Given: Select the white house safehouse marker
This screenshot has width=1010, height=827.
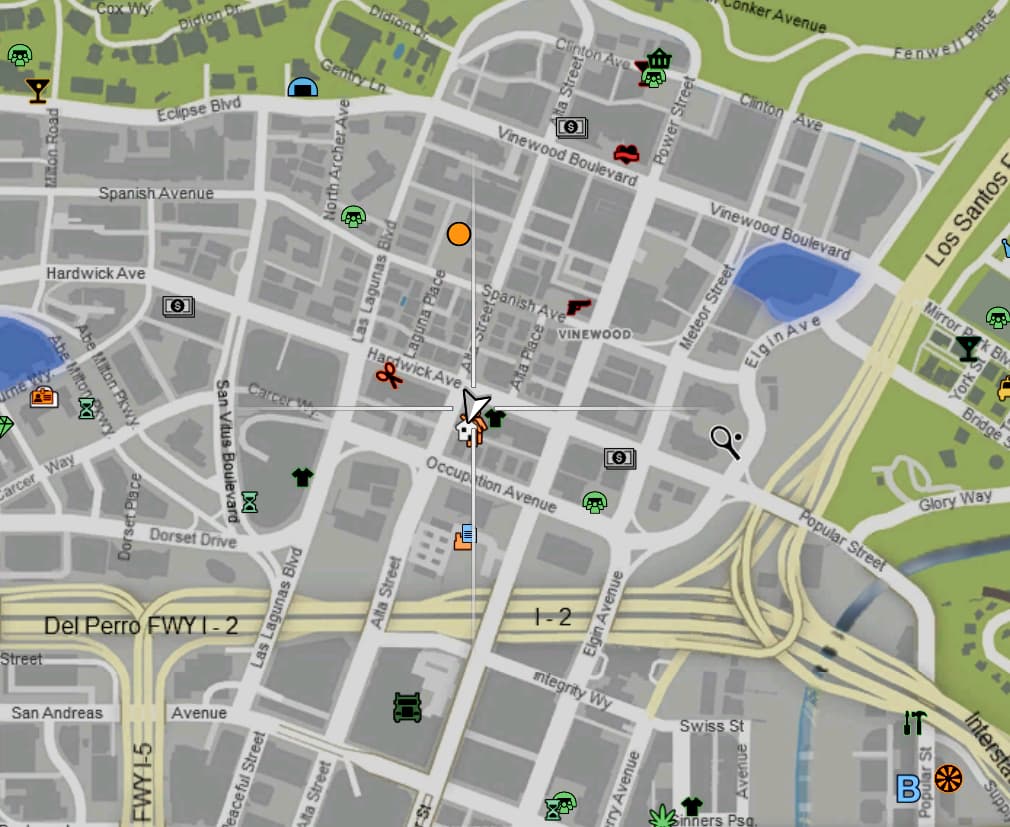Looking at the screenshot, I should 465,431.
